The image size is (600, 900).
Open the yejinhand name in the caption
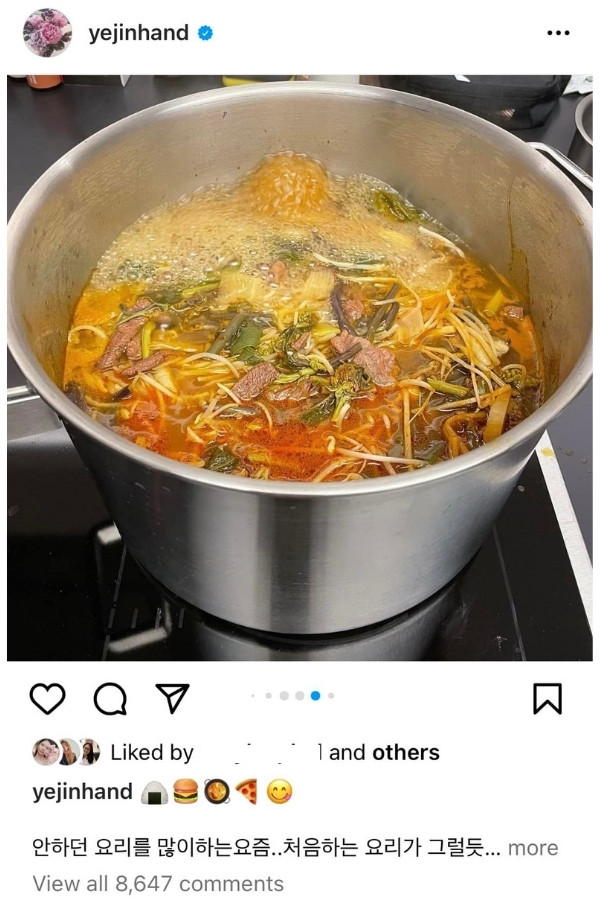tap(82, 792)
